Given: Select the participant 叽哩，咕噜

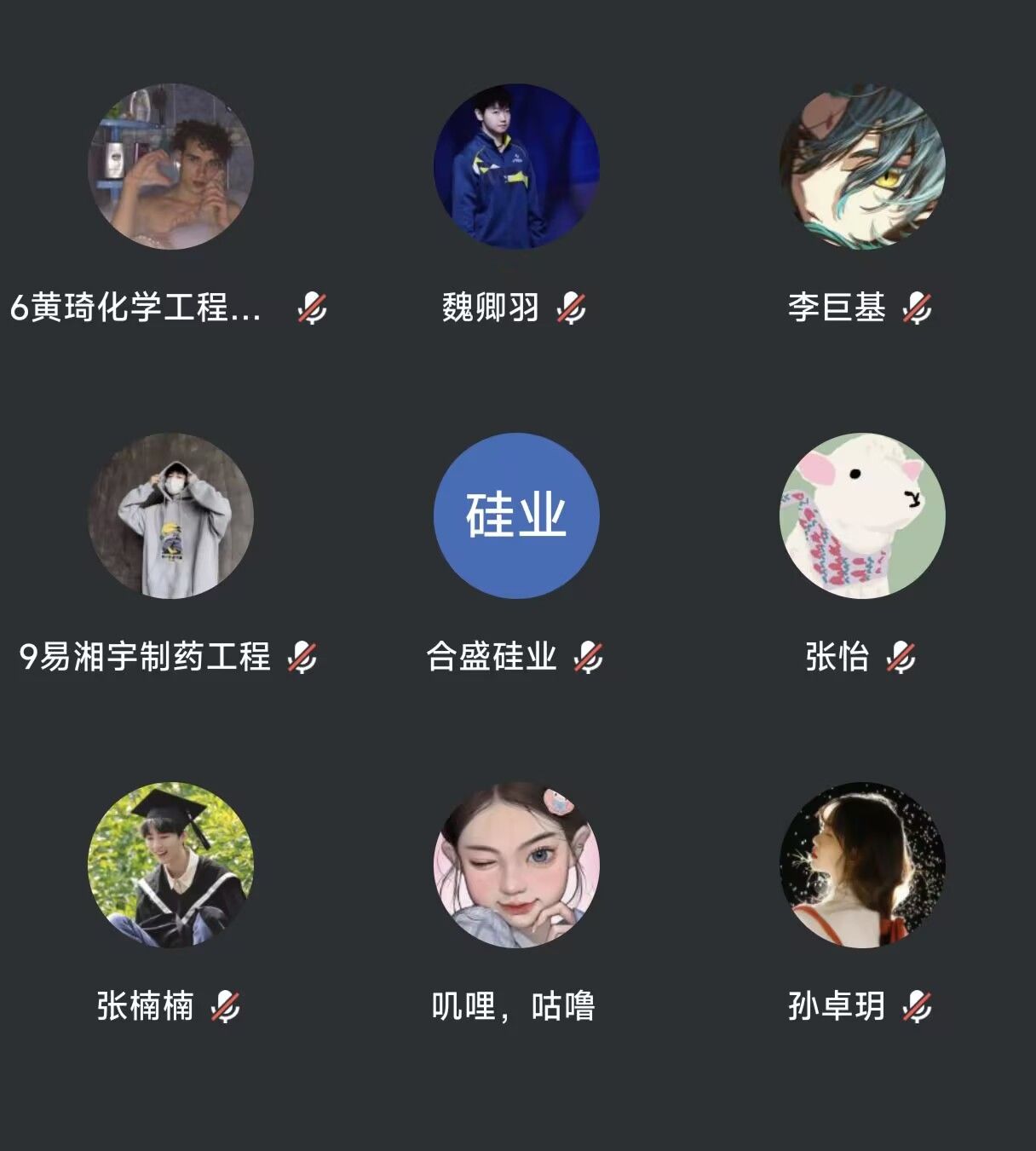Looking at the screenshot, I should click(516, 866).
